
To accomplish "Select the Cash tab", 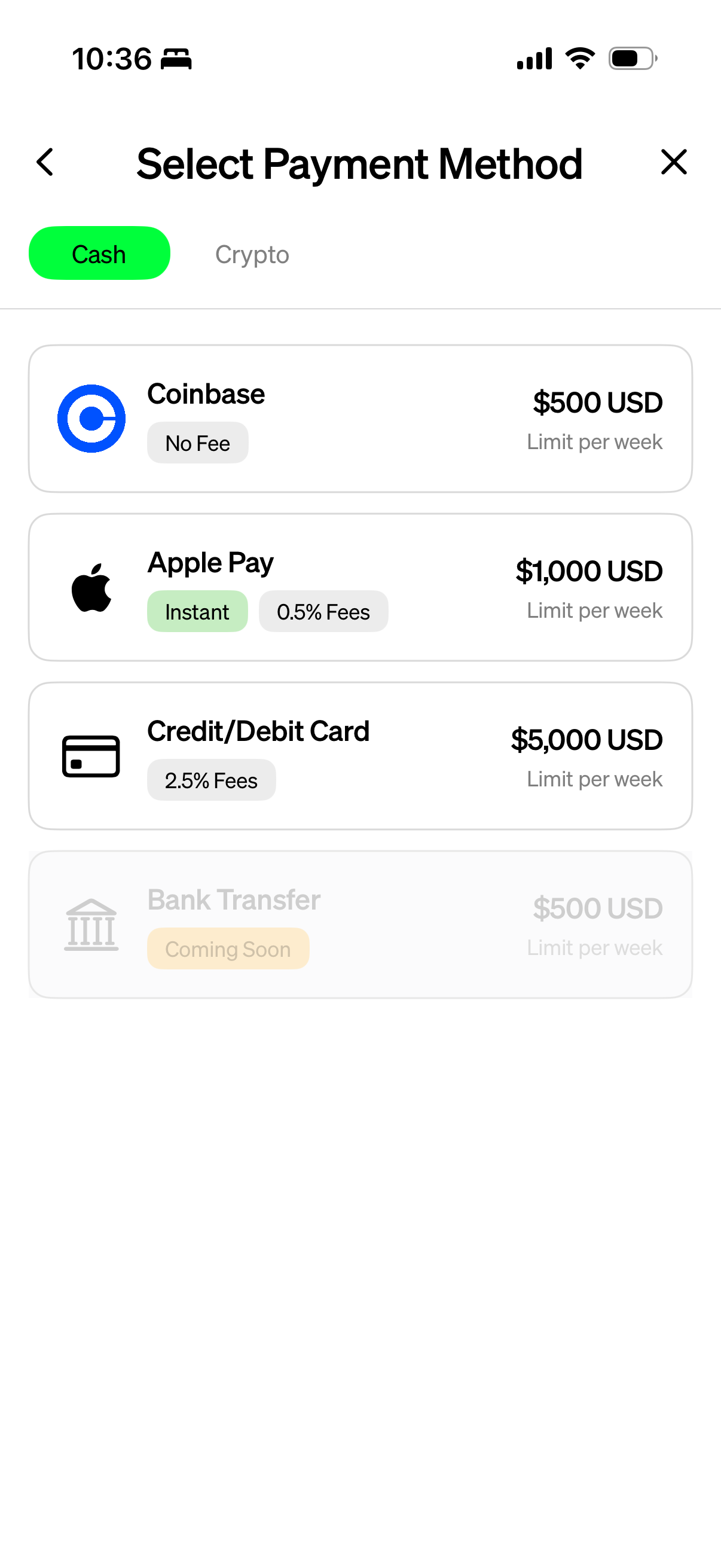I will click(x=99, y=254).
